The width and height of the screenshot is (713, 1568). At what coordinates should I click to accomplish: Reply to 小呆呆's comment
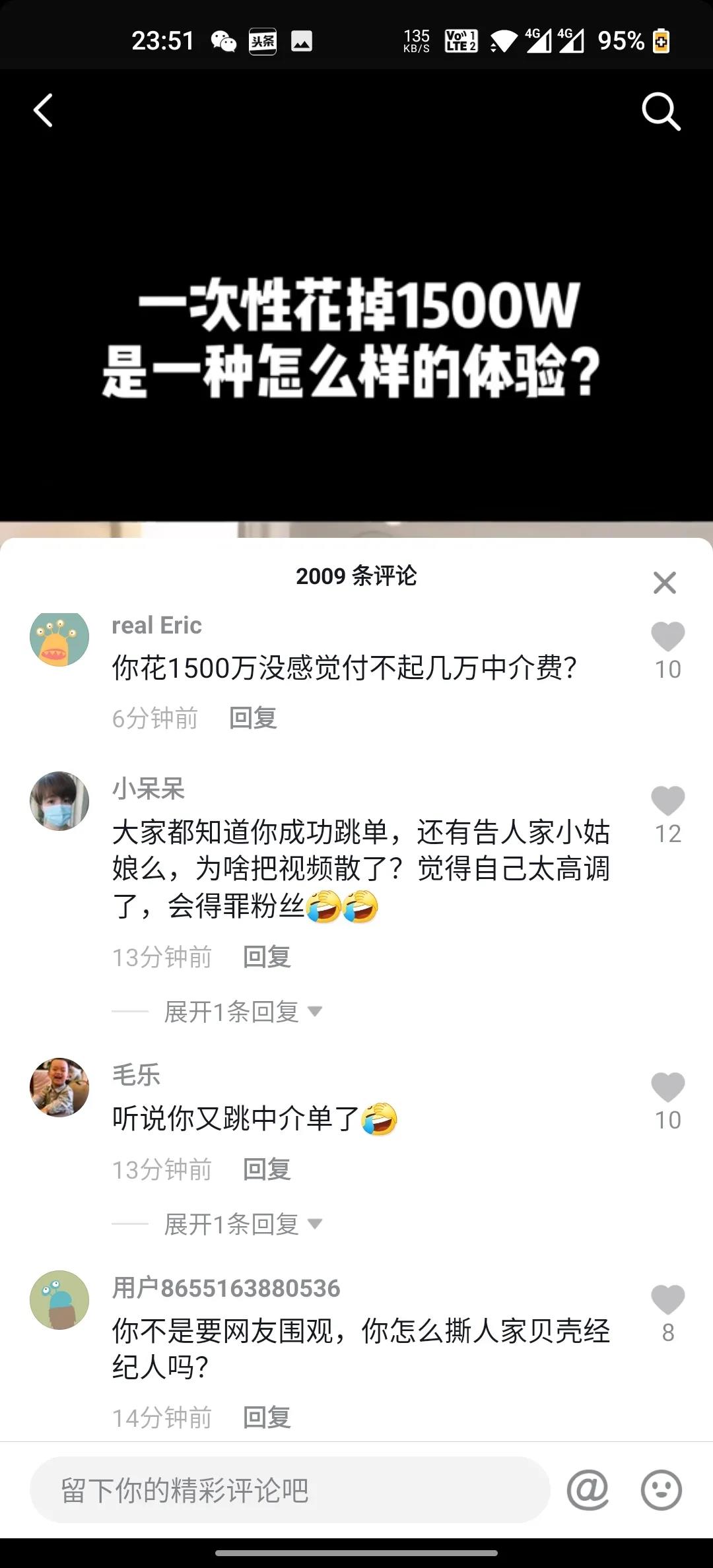267,957
